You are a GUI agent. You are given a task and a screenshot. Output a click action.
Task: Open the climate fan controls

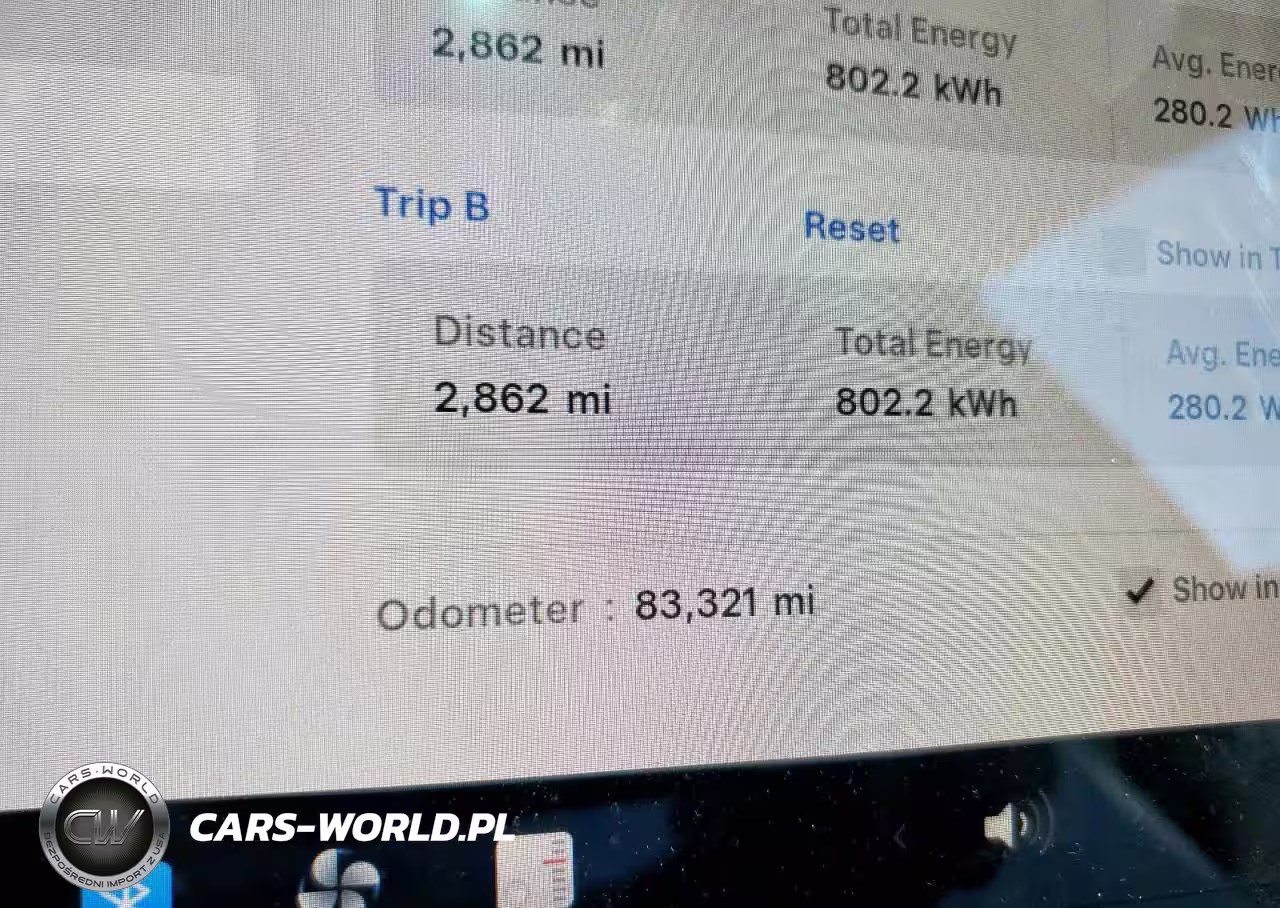coord(340,880)
